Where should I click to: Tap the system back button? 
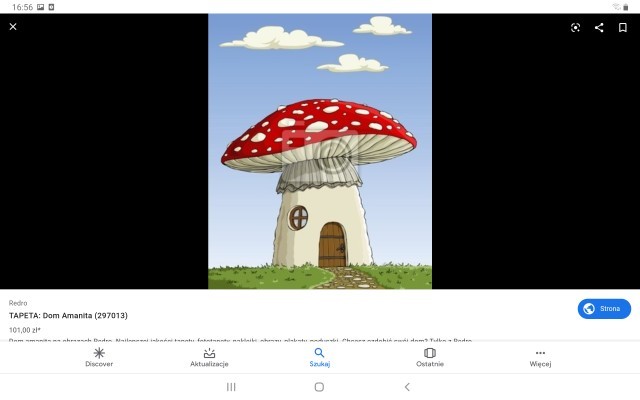coord(407,387)
